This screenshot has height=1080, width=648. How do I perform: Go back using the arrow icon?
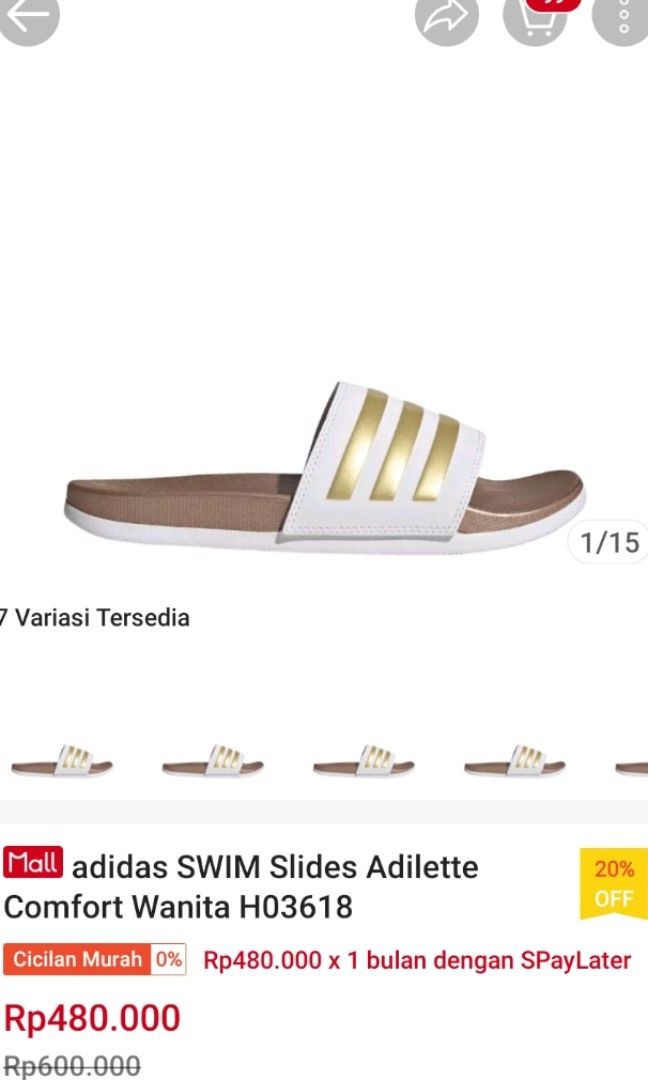pos(27,15)
